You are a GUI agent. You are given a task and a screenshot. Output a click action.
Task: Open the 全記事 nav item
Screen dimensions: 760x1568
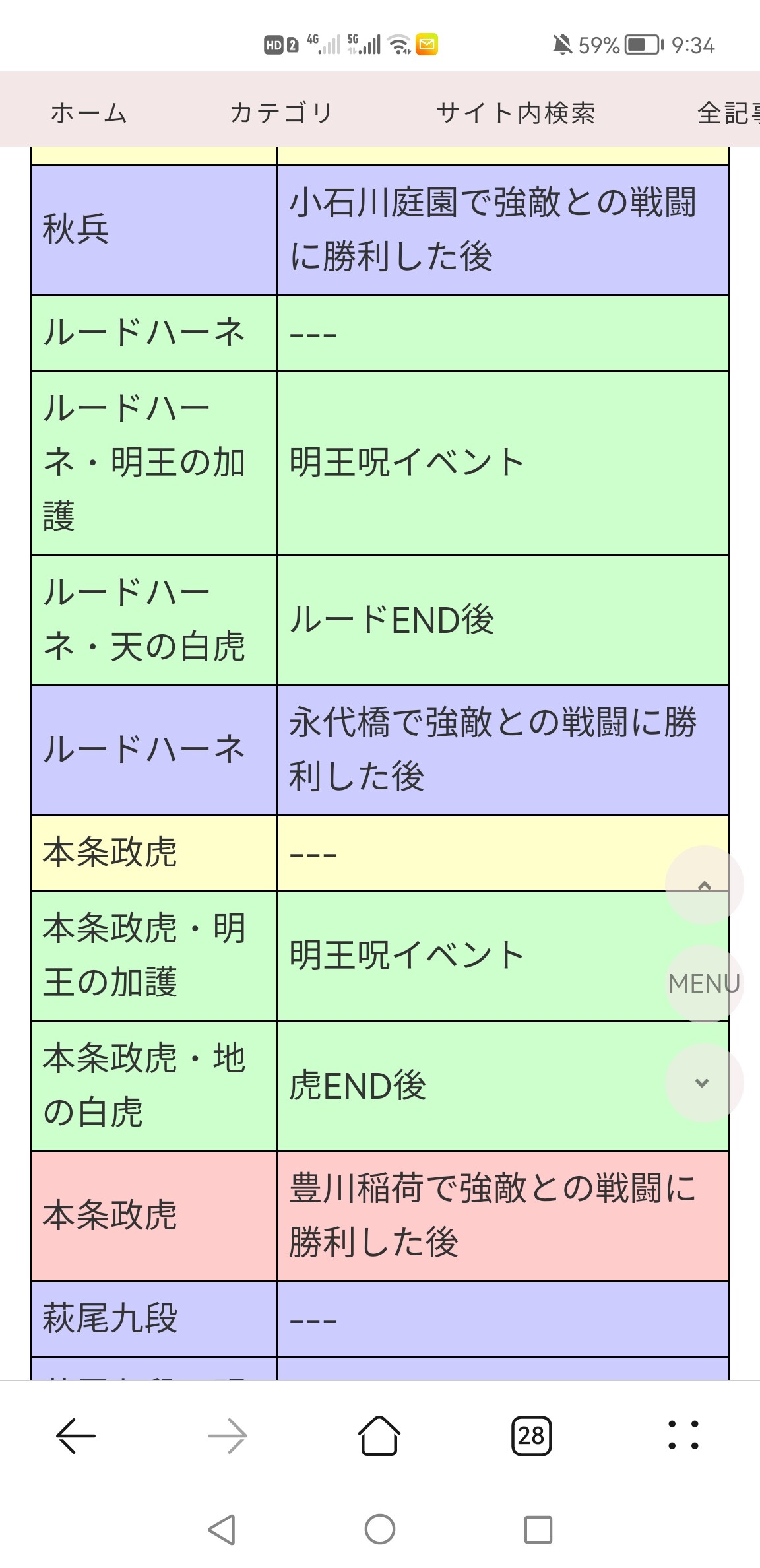tap(728, 113)
